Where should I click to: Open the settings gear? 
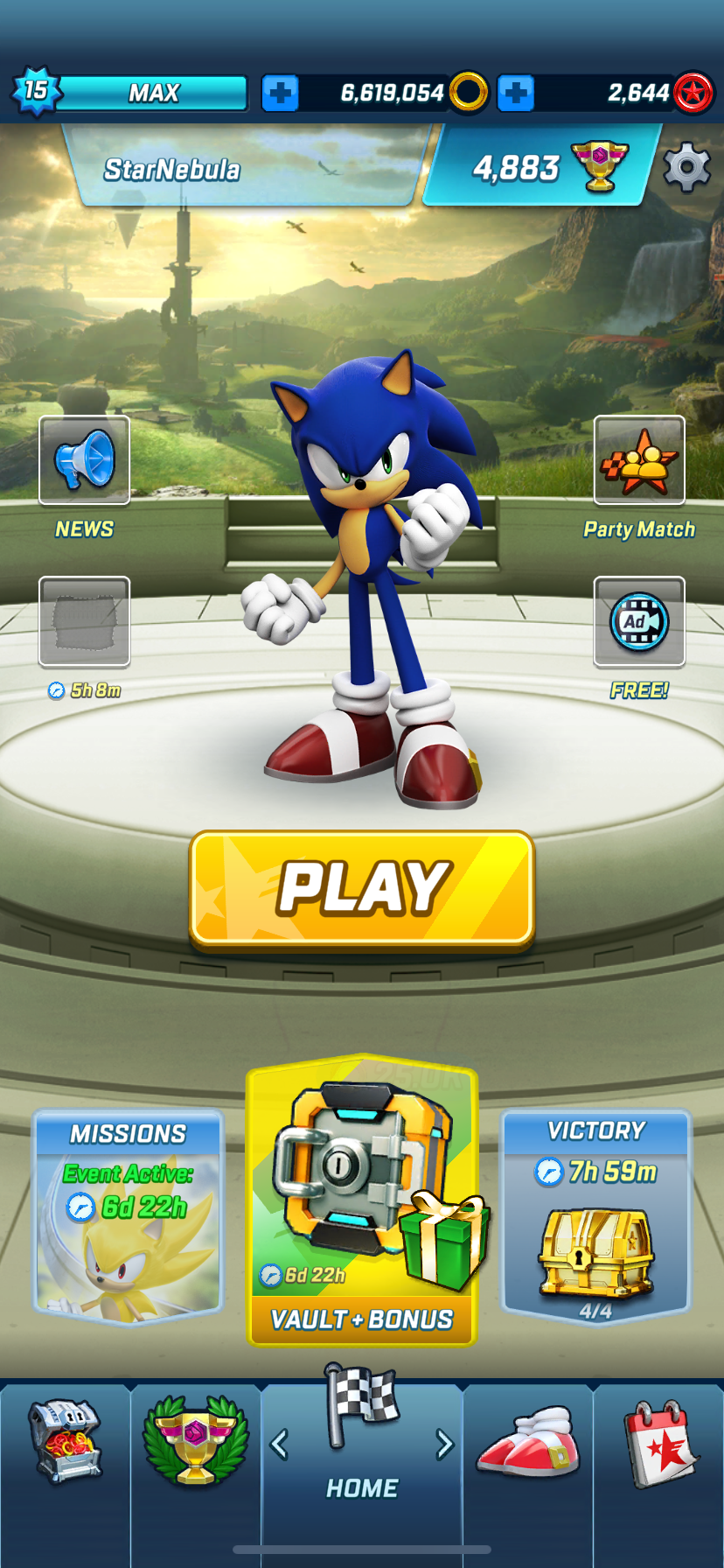pos(687,166)
